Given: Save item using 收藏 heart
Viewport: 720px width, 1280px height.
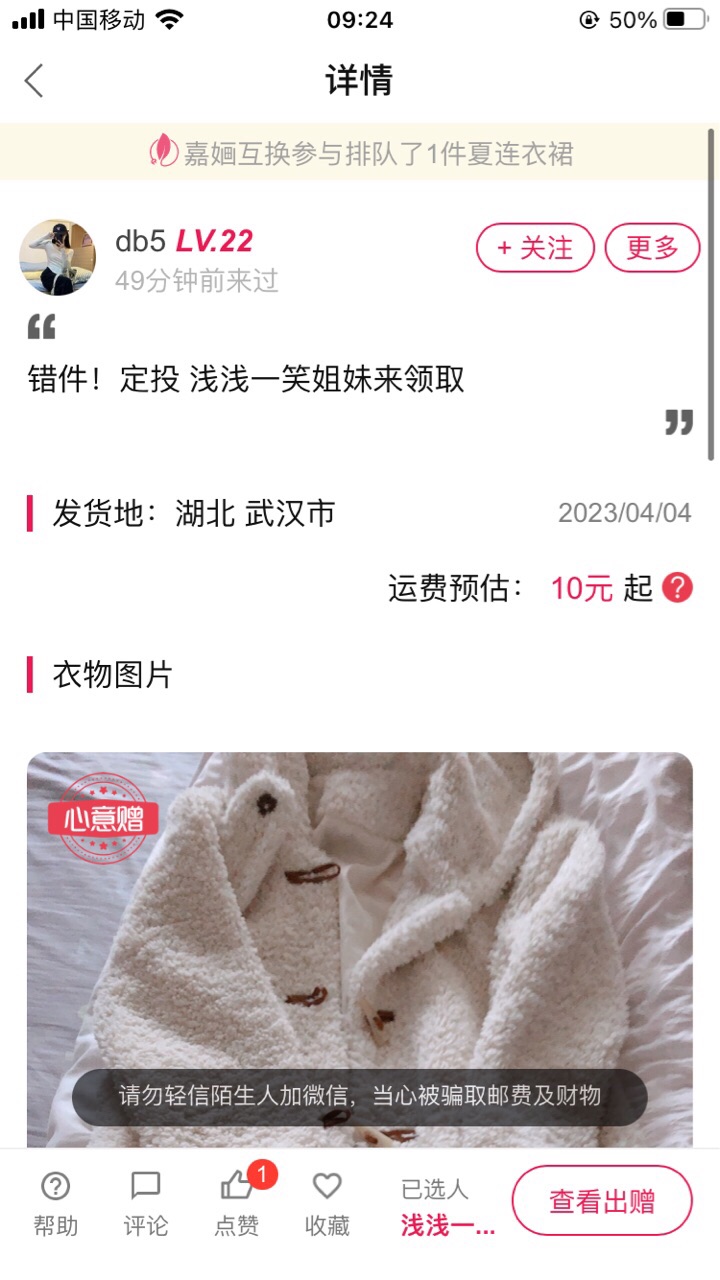Looking at the screenshot, I should [327, 1204].
